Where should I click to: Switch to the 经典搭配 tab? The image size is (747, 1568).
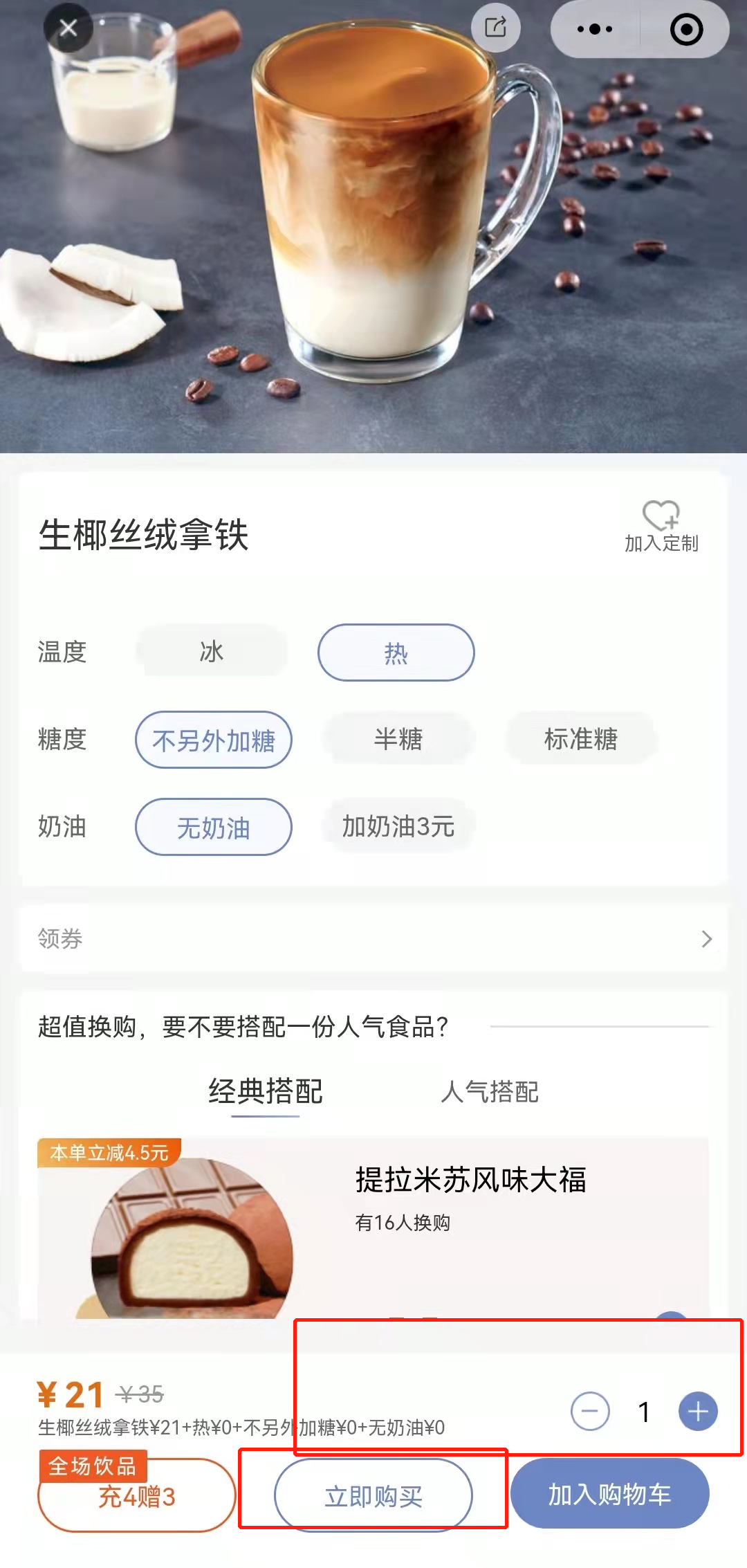pyautogui.click(x=264, y=1092)
